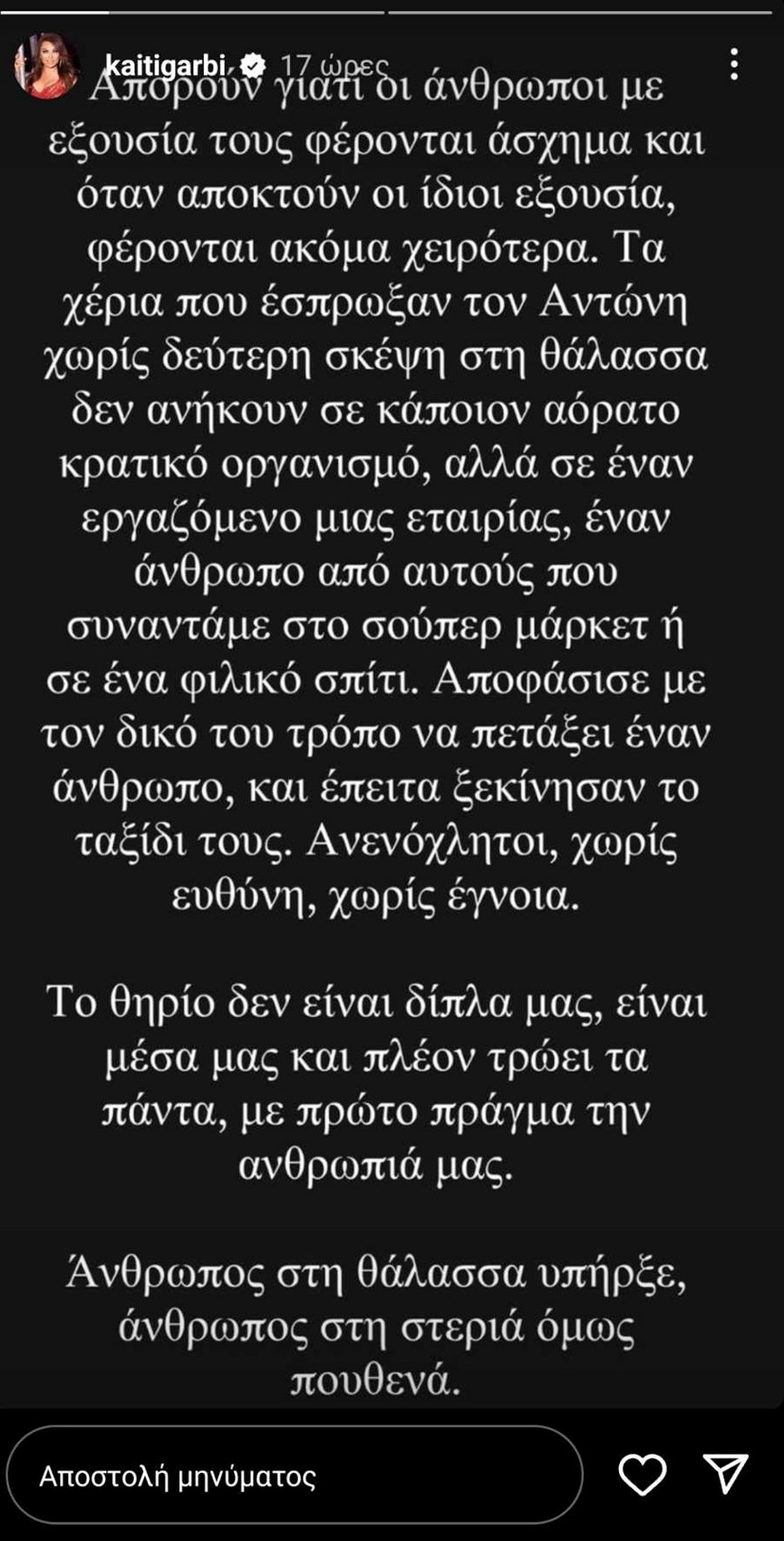Like this story with the heart
784x1541 pixels.
point(642,1475)
